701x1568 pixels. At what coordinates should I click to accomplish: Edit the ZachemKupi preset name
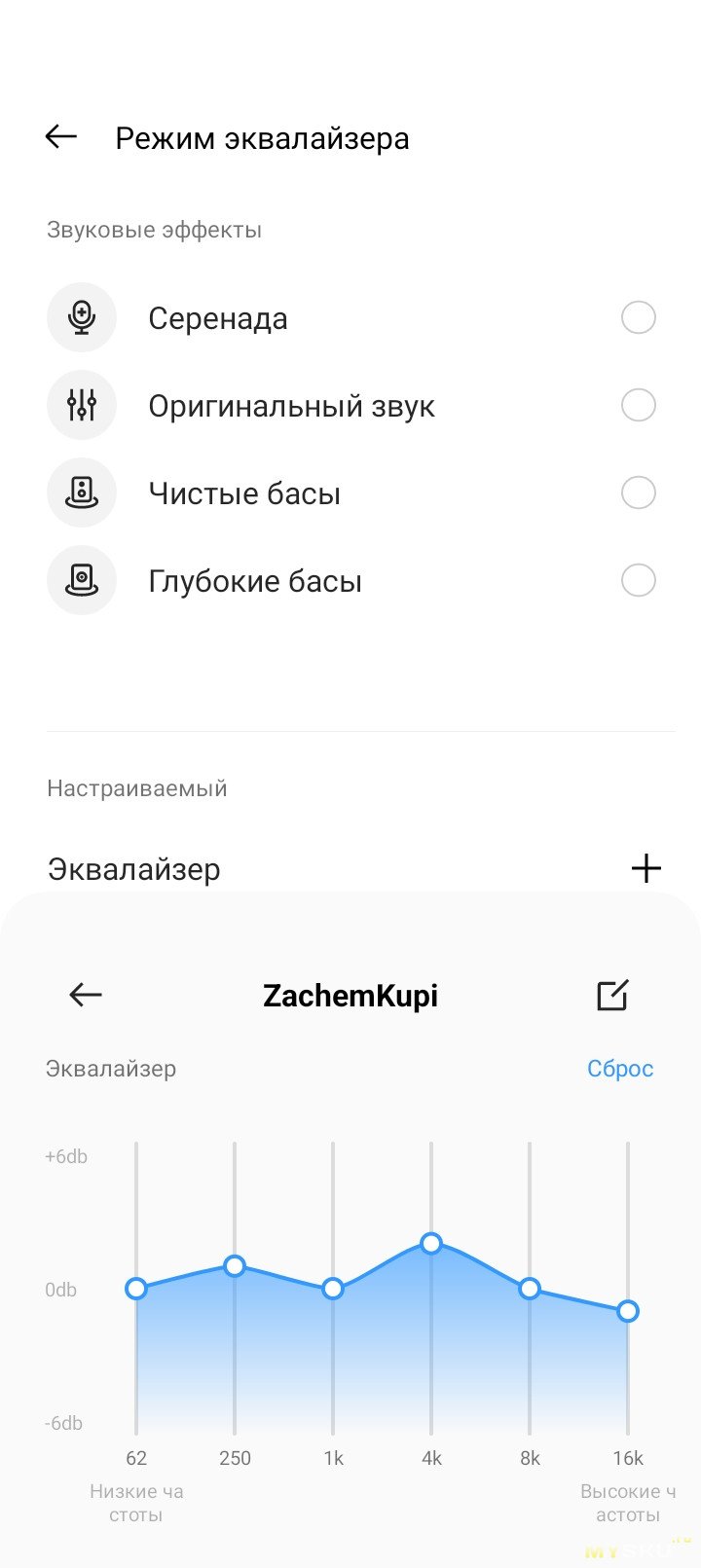612,995
